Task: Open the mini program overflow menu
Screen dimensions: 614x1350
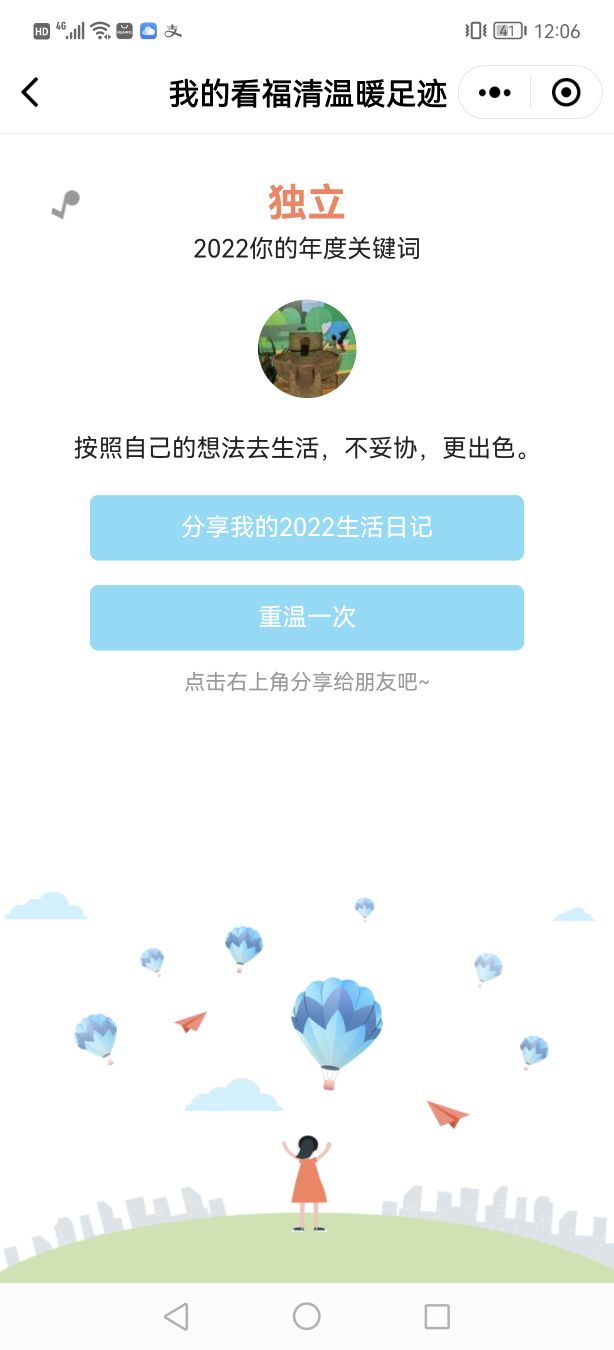Action: coord(494,93)
